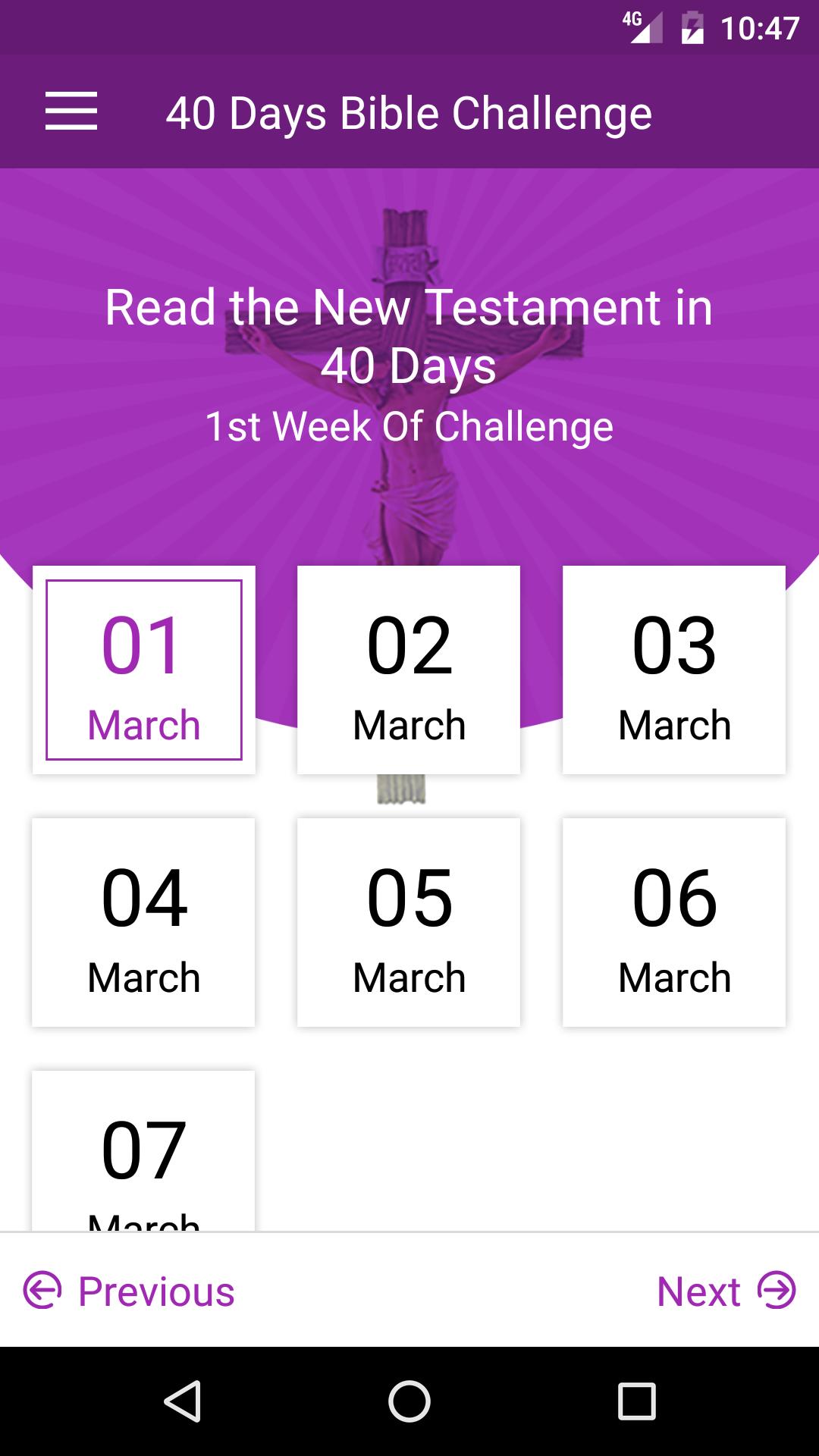Tap the 40 Days Bible Challenge title
819x1456 pixels.
click(x=409, y=112)
